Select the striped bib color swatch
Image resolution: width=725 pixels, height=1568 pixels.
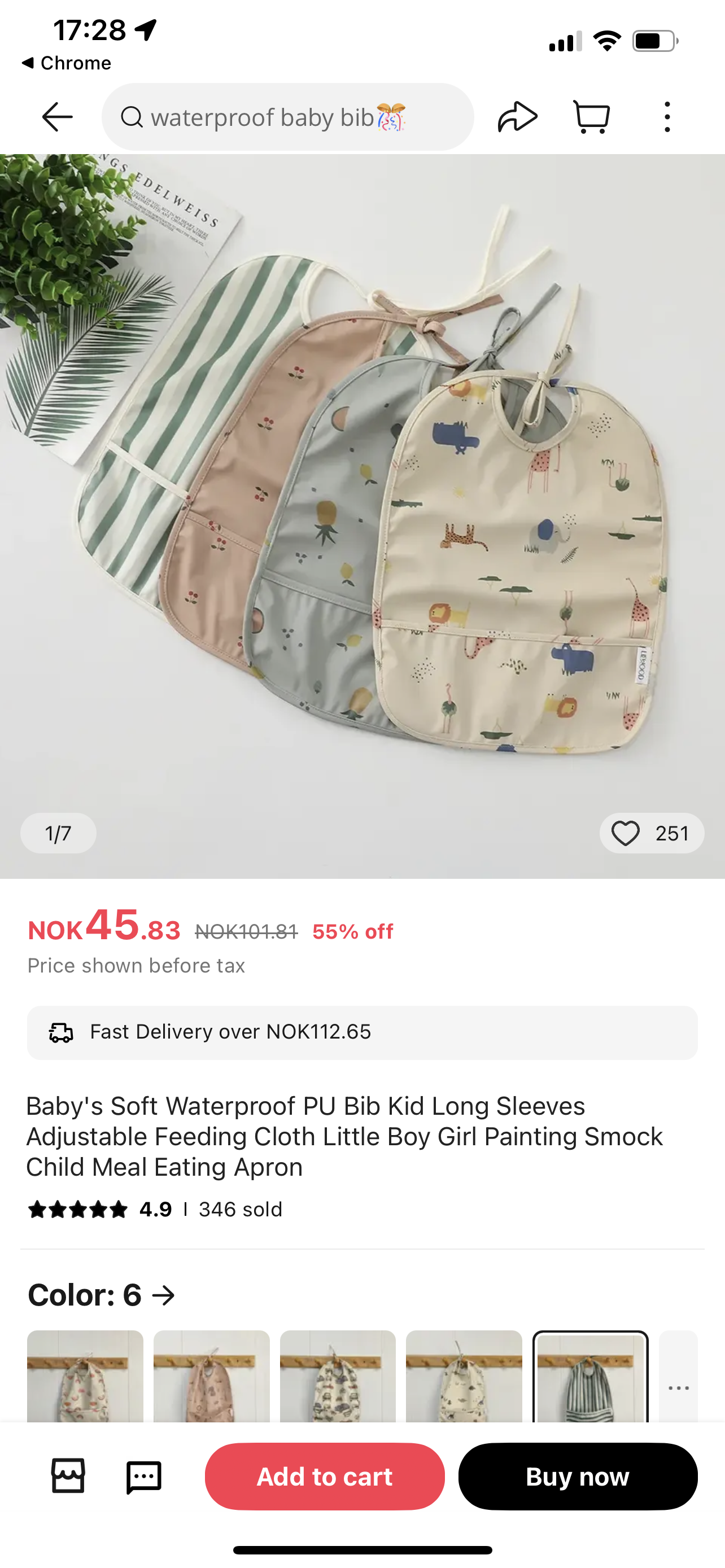591,1376
